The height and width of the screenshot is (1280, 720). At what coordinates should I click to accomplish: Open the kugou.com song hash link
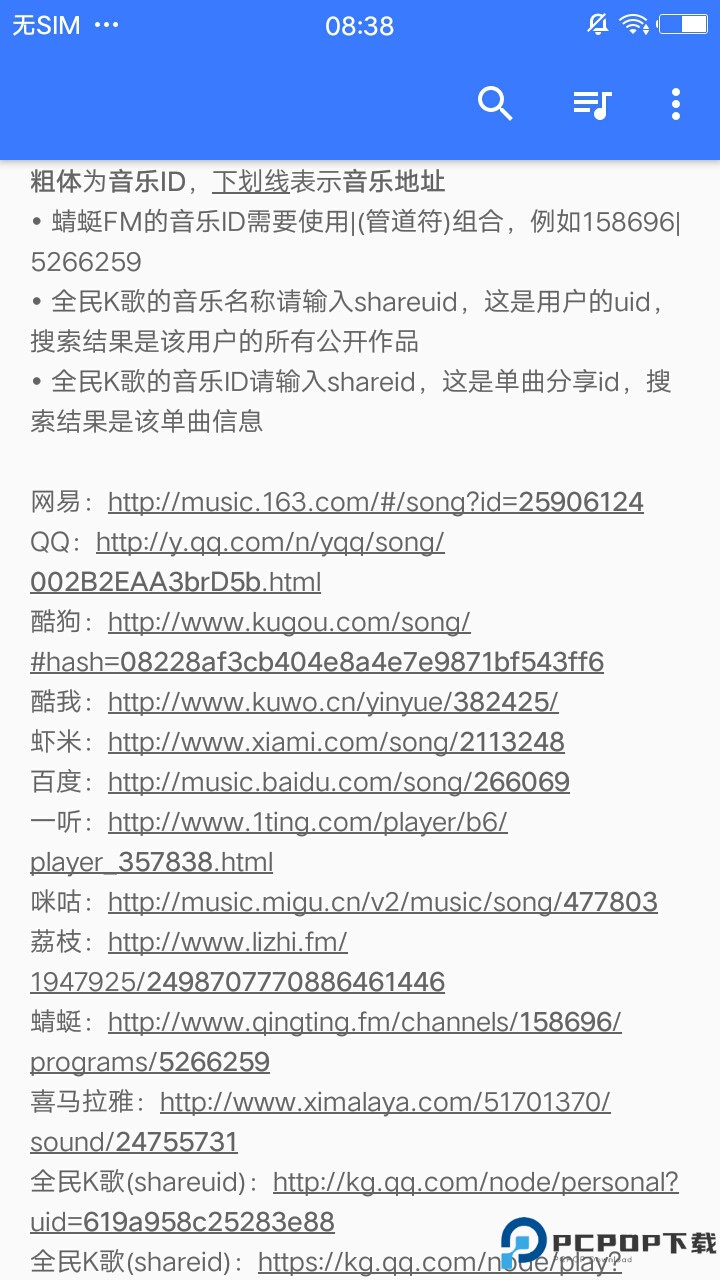(x=289, y=623)
